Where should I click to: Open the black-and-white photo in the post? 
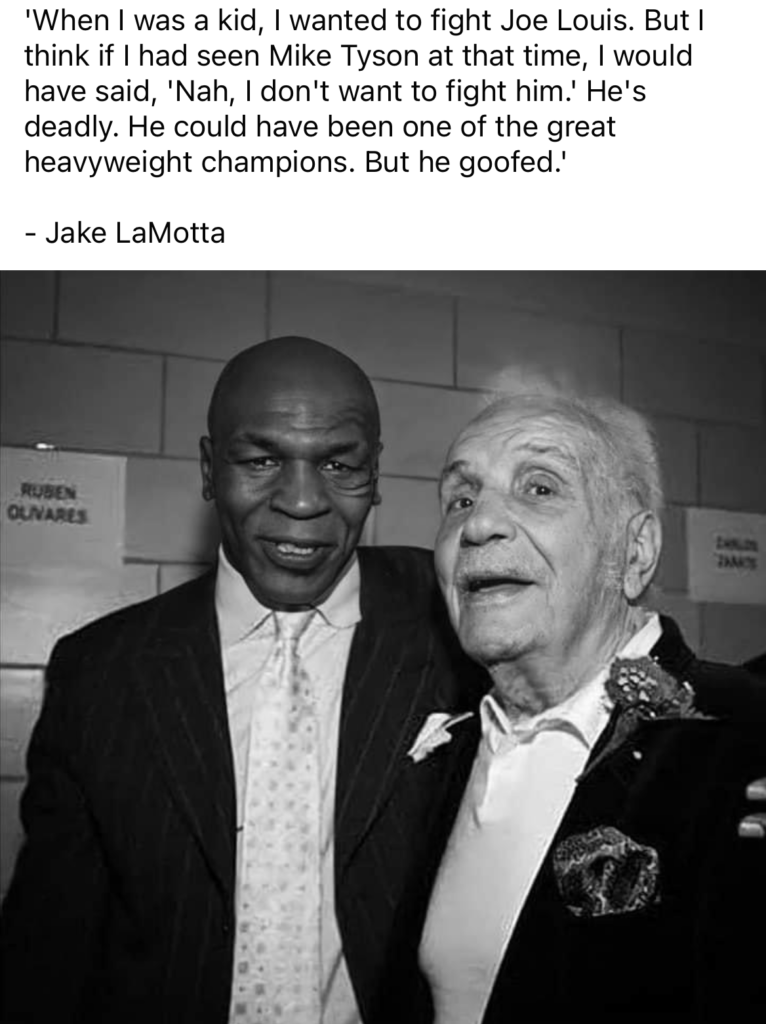(383, 646)
